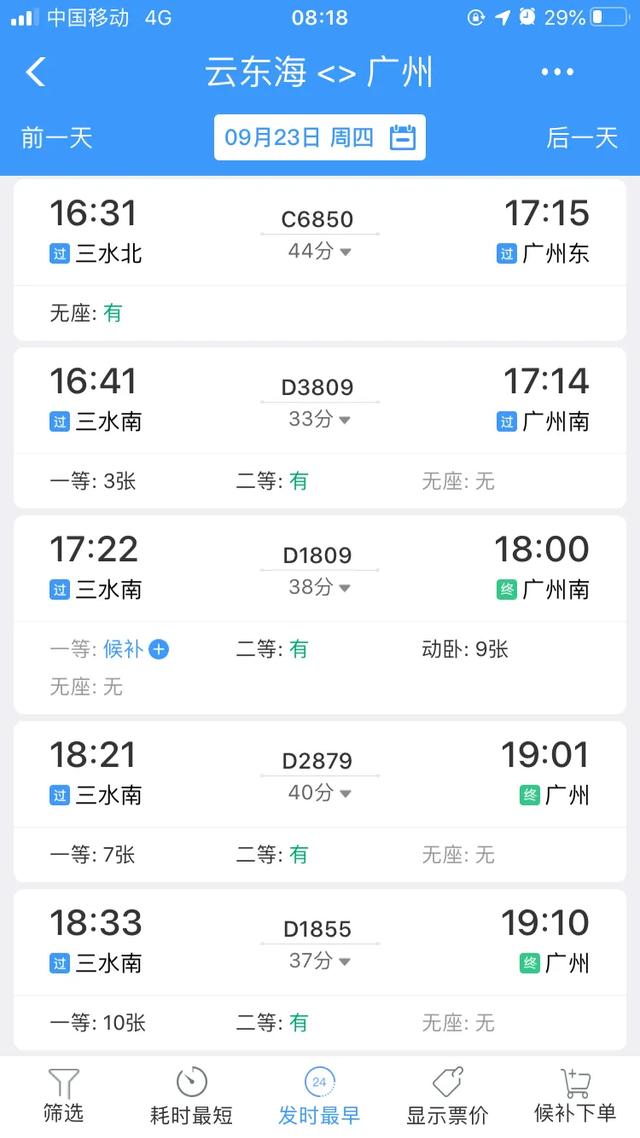The height and width of the screenshot is (1138, 640).
Task: Select train D1855 departing 18:33
Action: point(319,970)
